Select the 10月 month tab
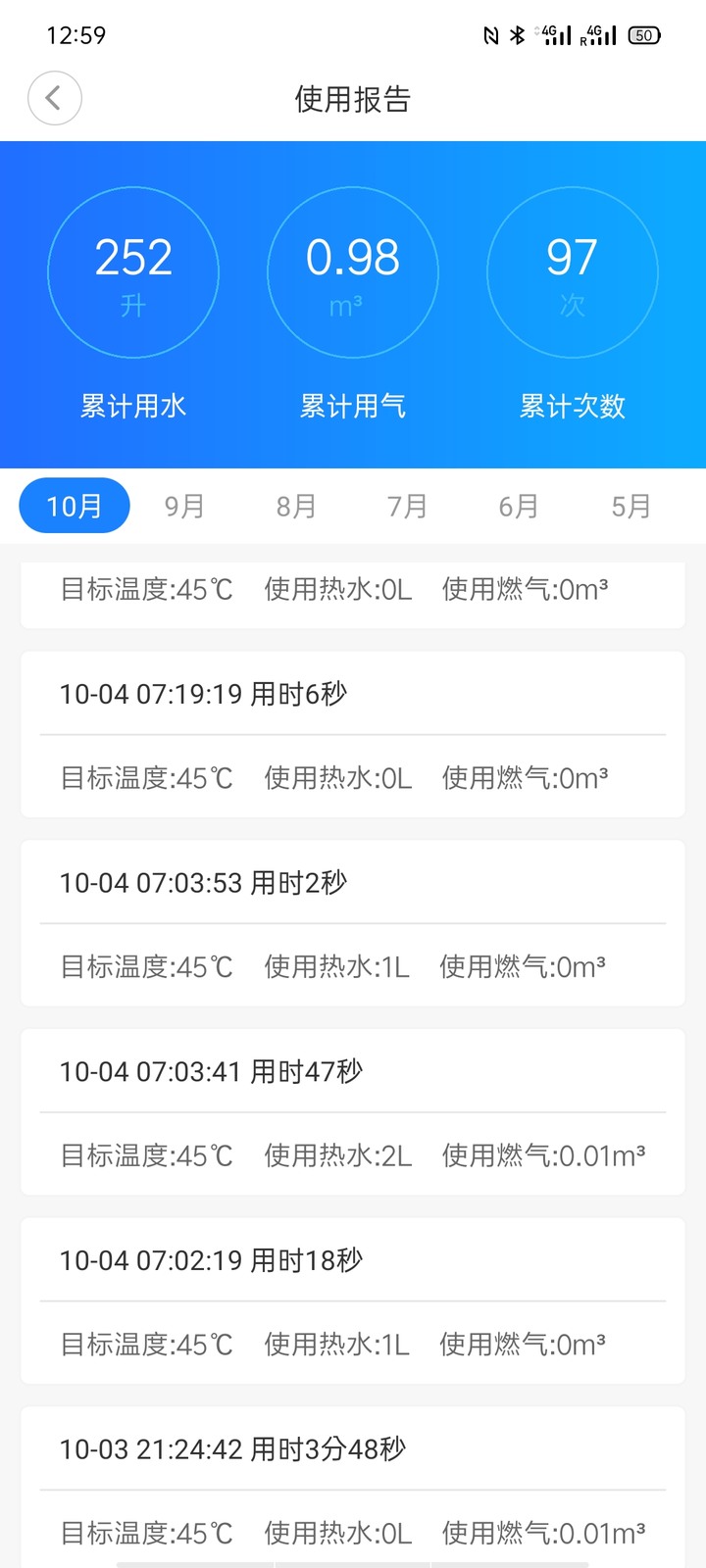This screenshot has width=706, height=1568. pyautogui.click(x=75, y=506)
